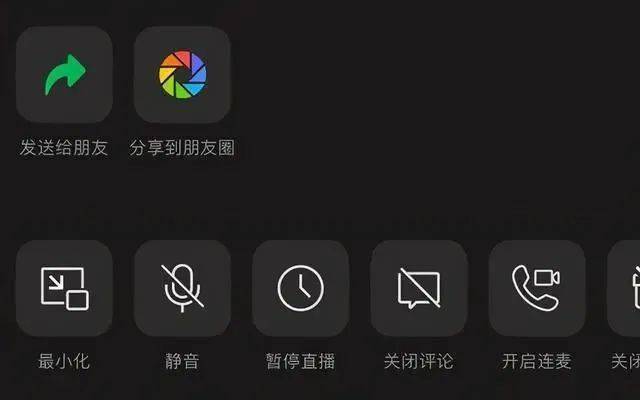Mute the microphone with 静音
Screen dimensions: 640x400
[182, 288]
